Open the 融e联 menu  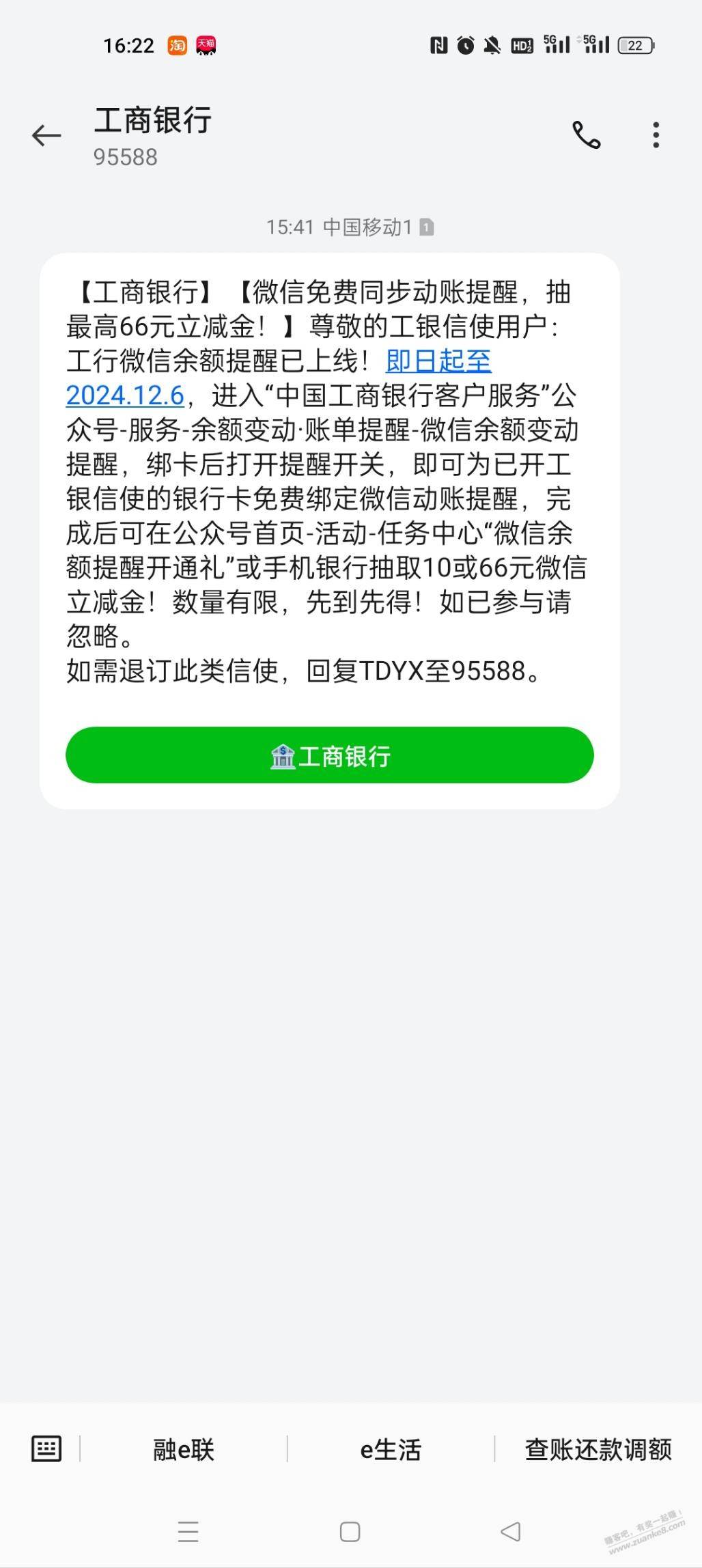[x=183, y=1449]
